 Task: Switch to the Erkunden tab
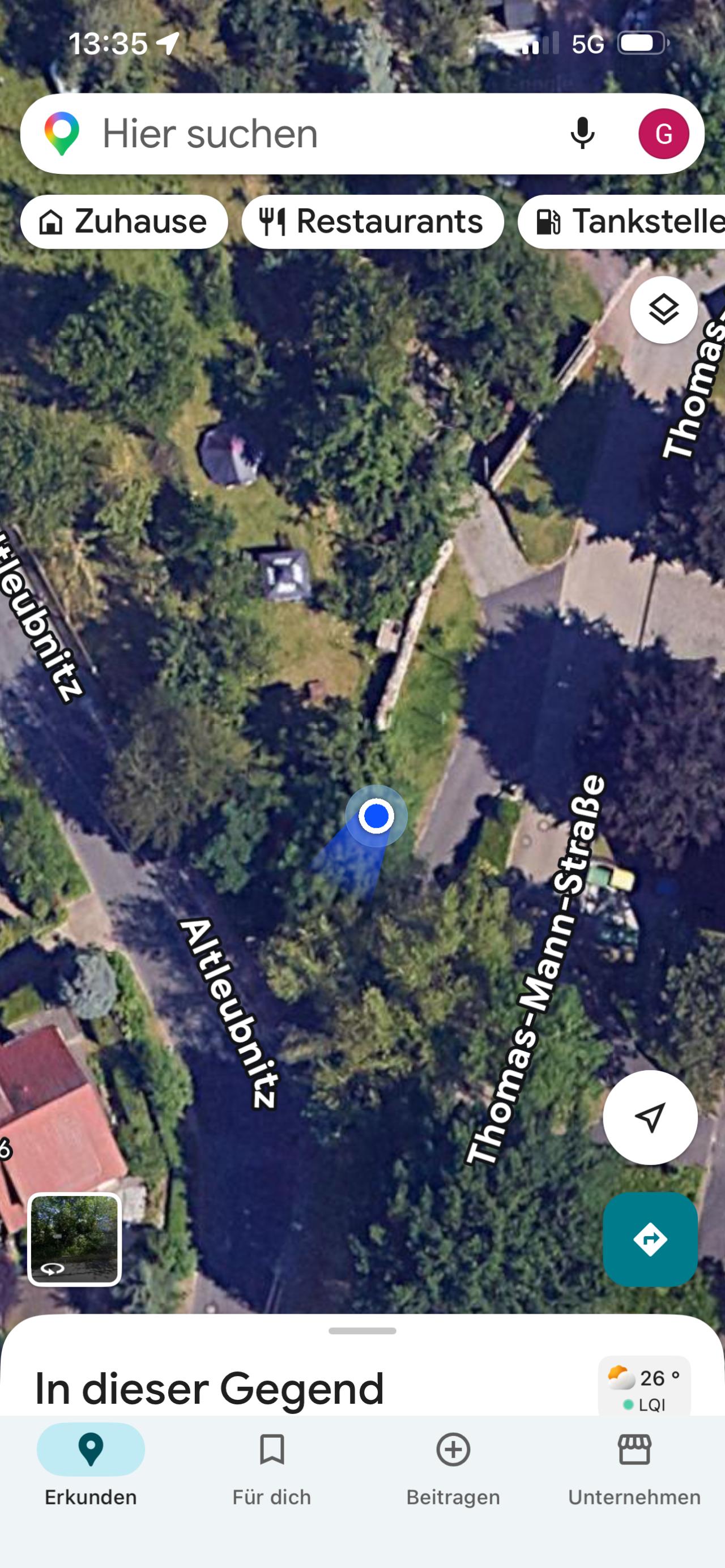click(x=91, y=1468)
